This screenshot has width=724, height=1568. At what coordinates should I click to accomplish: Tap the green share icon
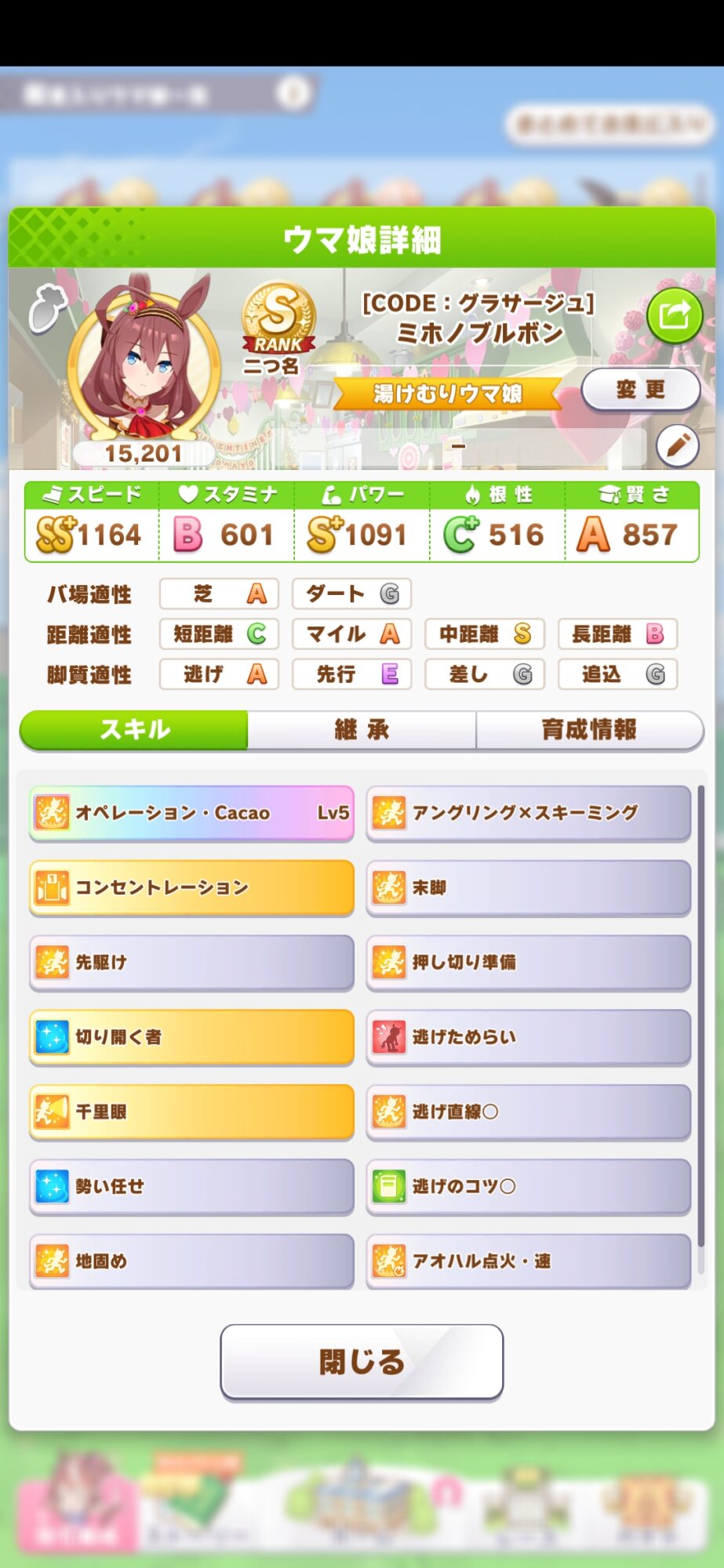click(x=674, y=316)
